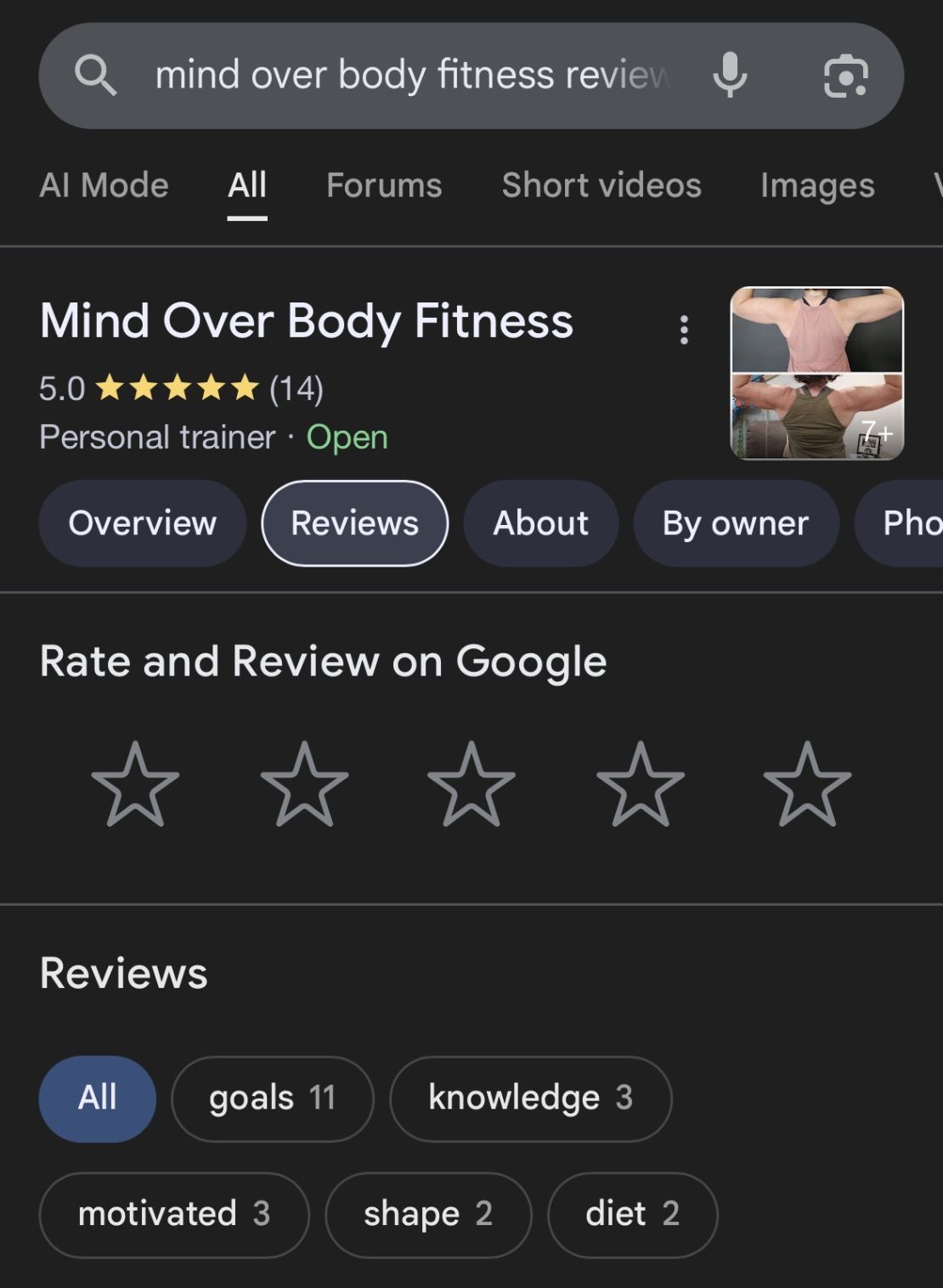This screenshot has width=943, height=1288.
Task: Select the About chip
Action: [x=540, y=523]
